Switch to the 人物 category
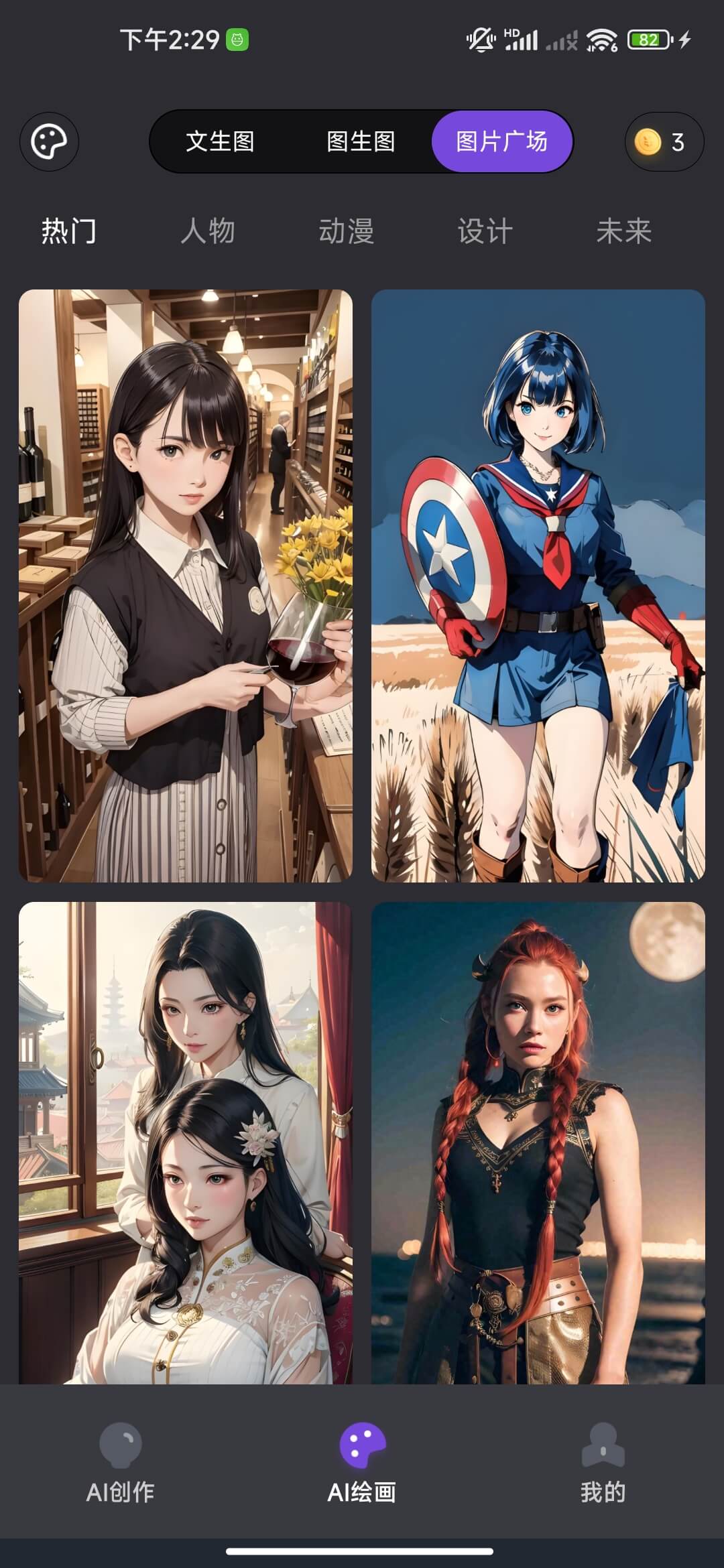Viewport: 724px width, 1568px height. [x=208, y=231]
